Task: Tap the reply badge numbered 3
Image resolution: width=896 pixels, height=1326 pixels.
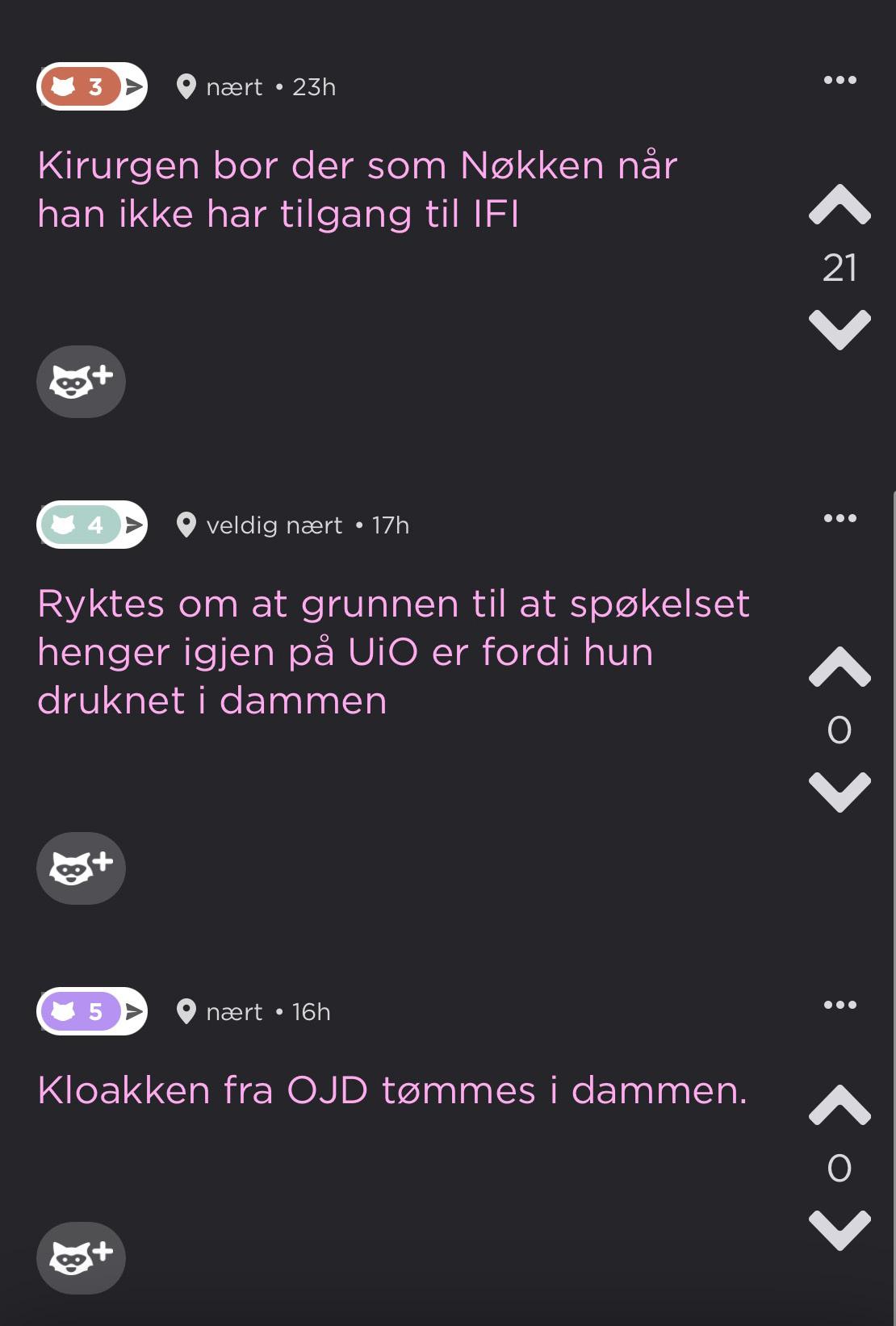Action: pyautogui.click(x=91, y=86)
